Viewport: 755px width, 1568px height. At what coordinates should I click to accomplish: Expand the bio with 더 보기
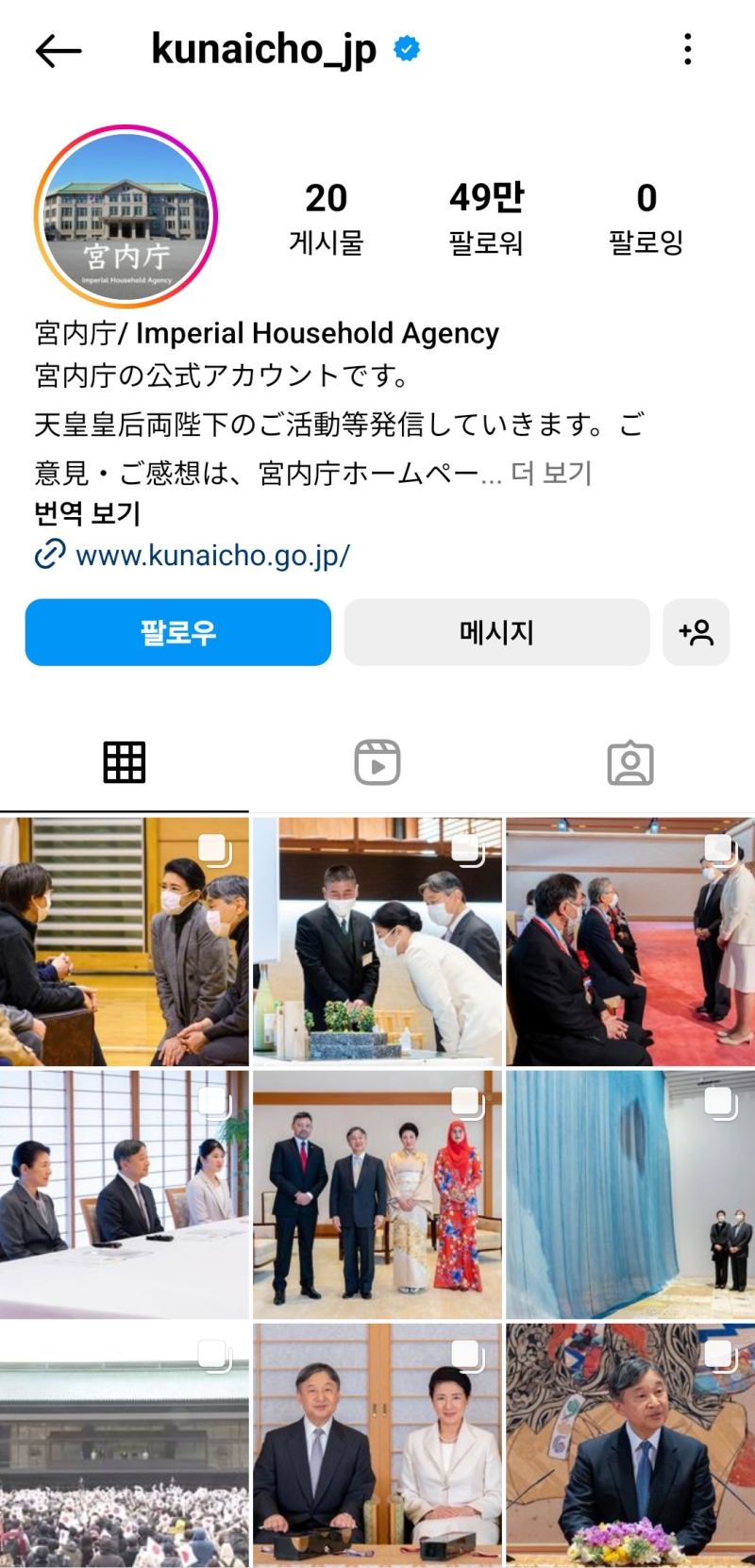[551, 473]
